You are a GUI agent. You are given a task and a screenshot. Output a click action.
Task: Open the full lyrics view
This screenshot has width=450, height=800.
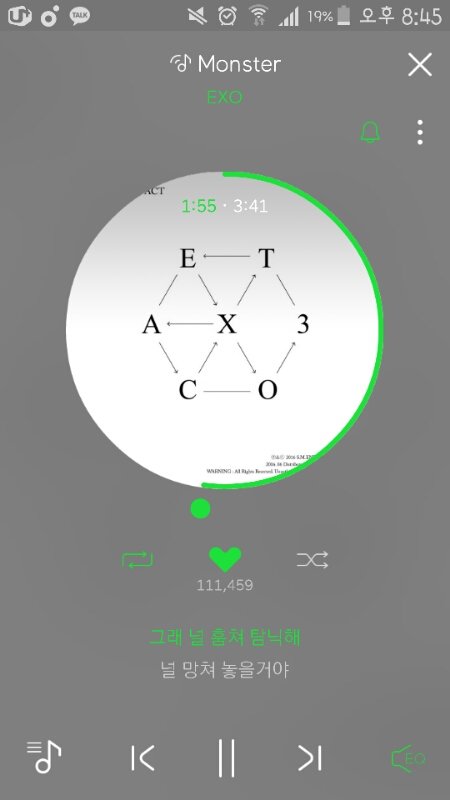click(x=224, y=653)
